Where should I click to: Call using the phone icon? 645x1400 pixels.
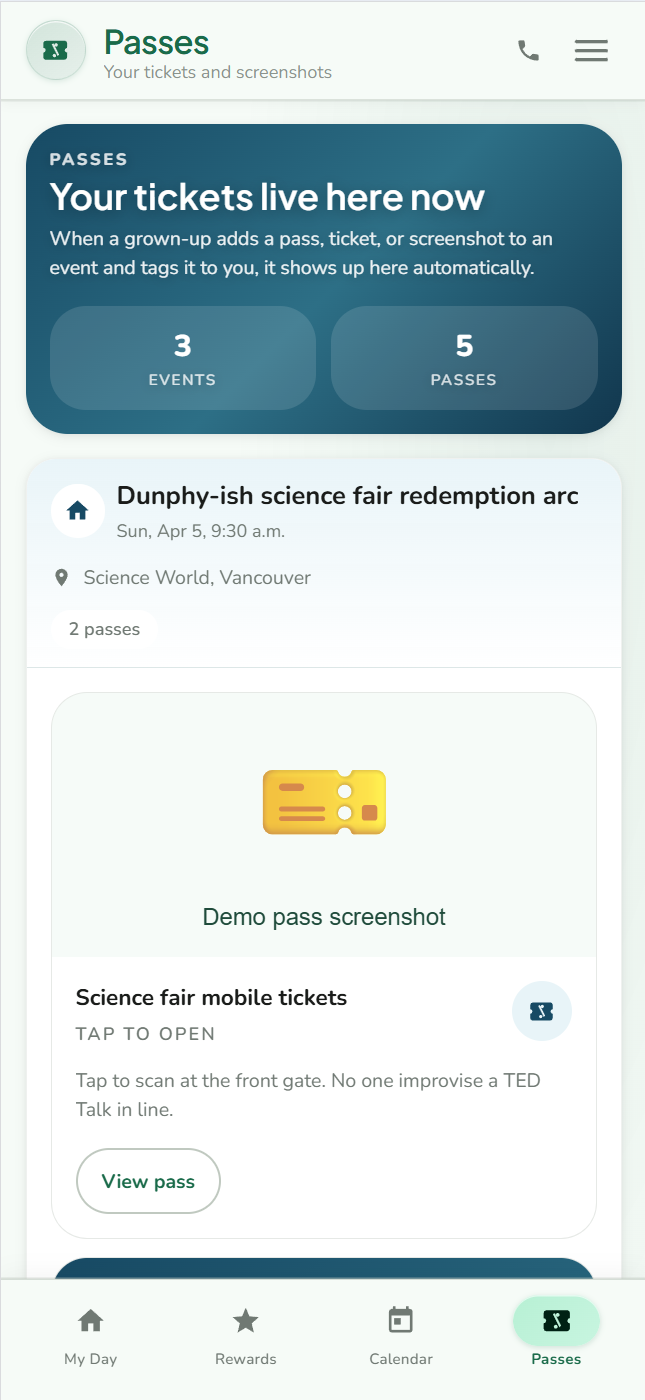point(528,50)
